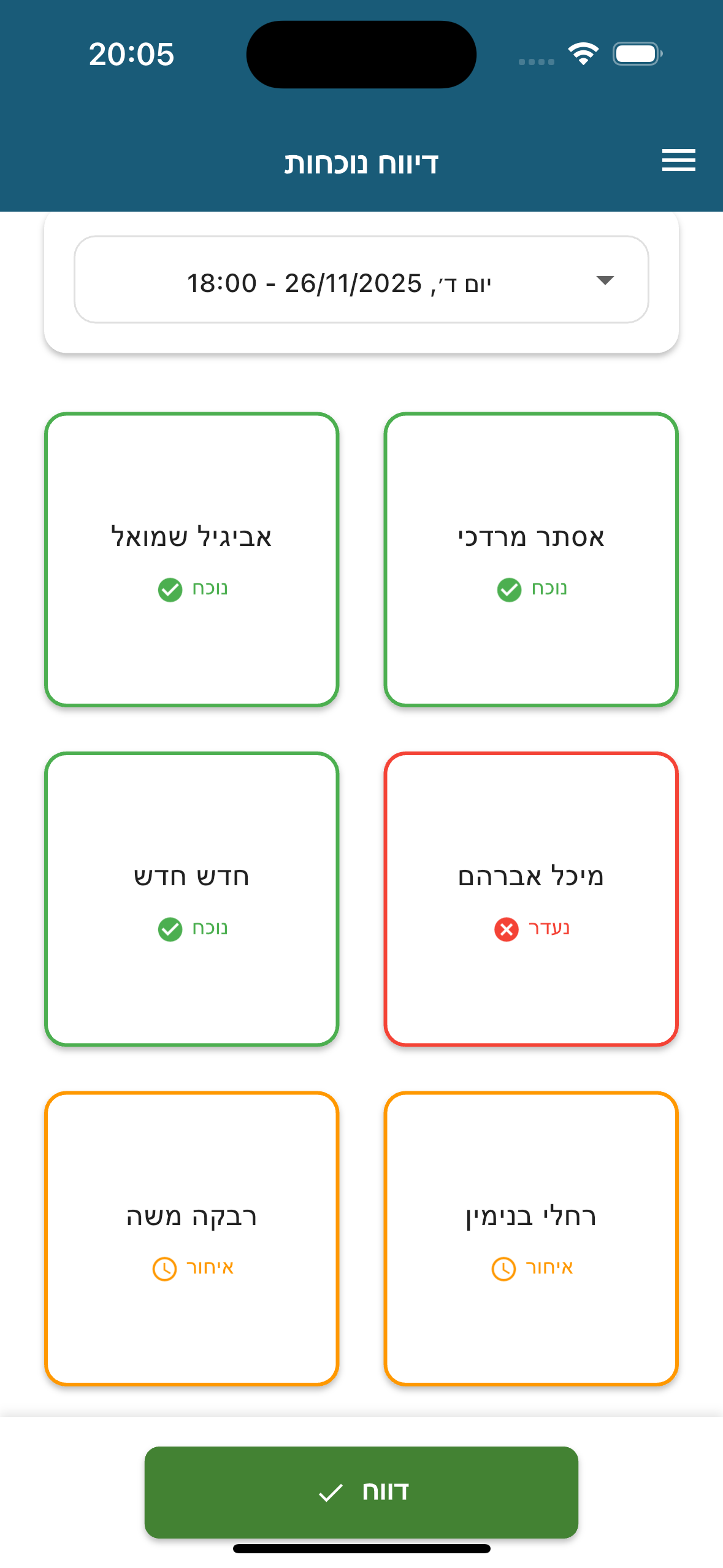Tap the Wi-Fi icon in the status bar
Viewport: 723px width, 1568px height.
pos(583,53)
